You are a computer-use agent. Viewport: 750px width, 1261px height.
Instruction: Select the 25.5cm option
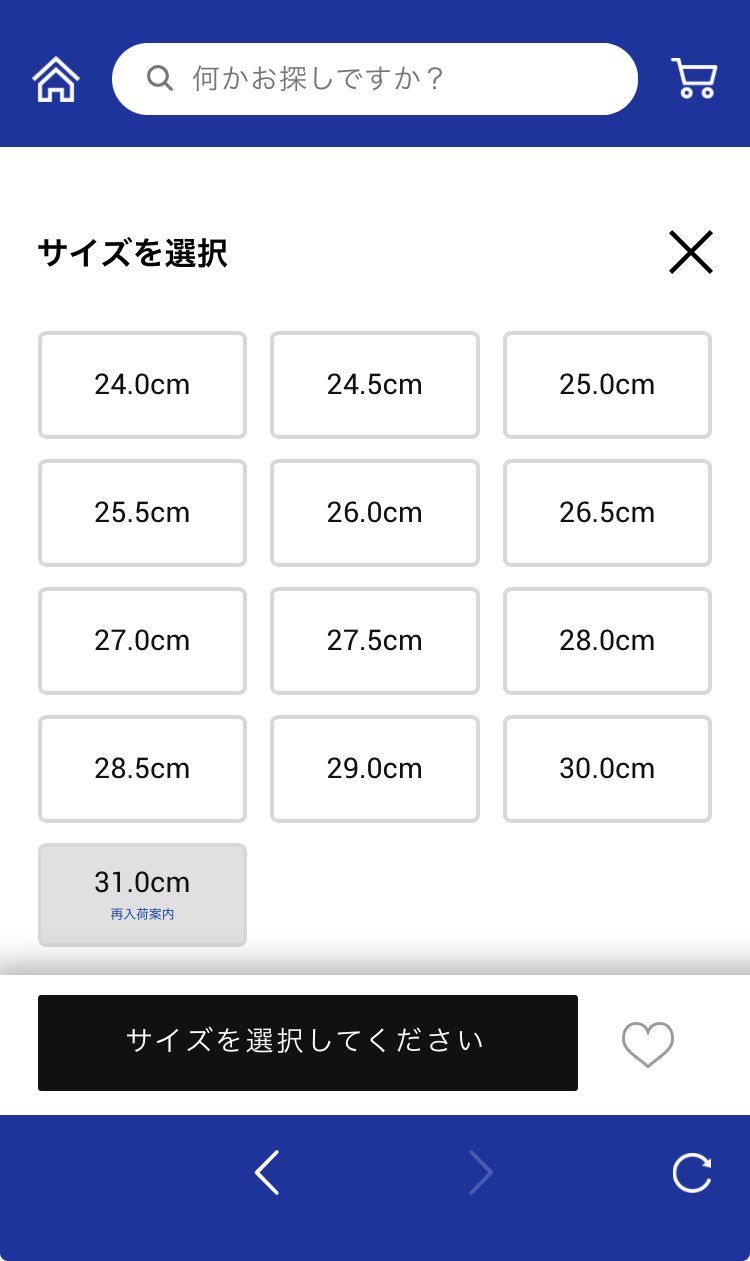(x=142, y=513)
